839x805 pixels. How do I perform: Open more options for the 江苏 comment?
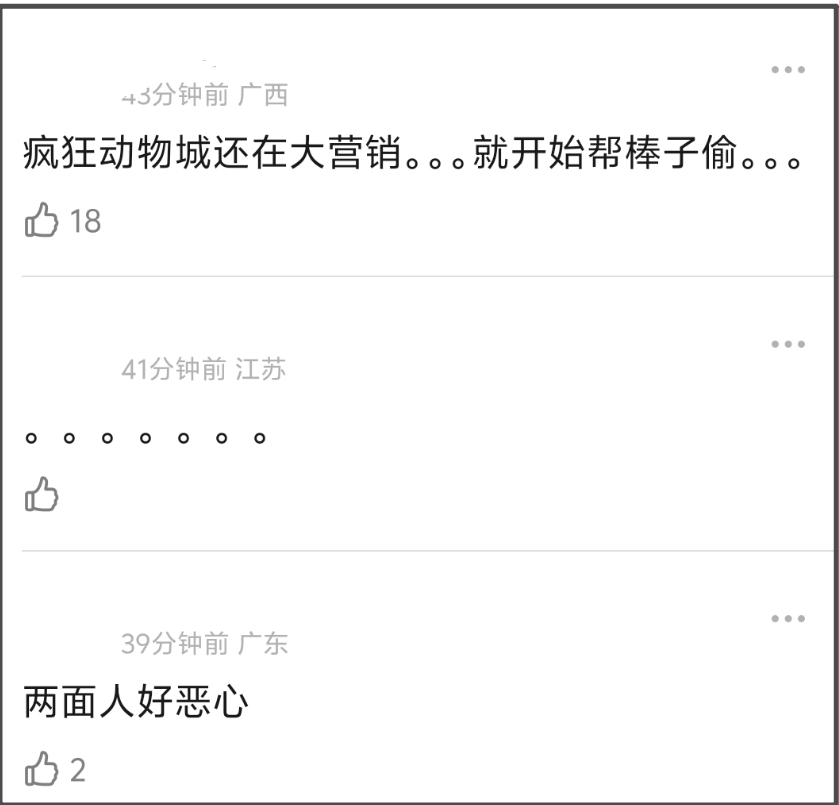(x=788, y=345)
